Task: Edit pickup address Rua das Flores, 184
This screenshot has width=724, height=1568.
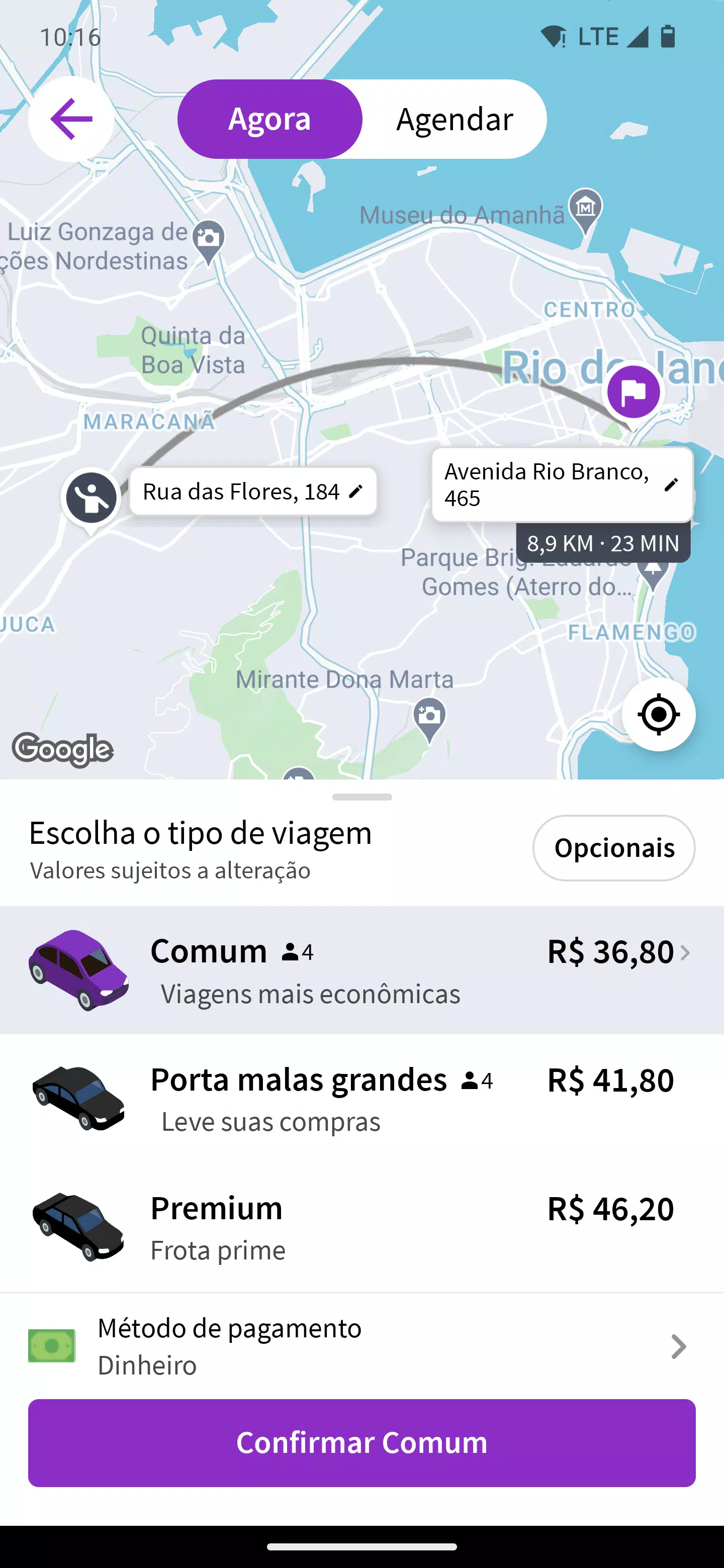Action: 253,491
